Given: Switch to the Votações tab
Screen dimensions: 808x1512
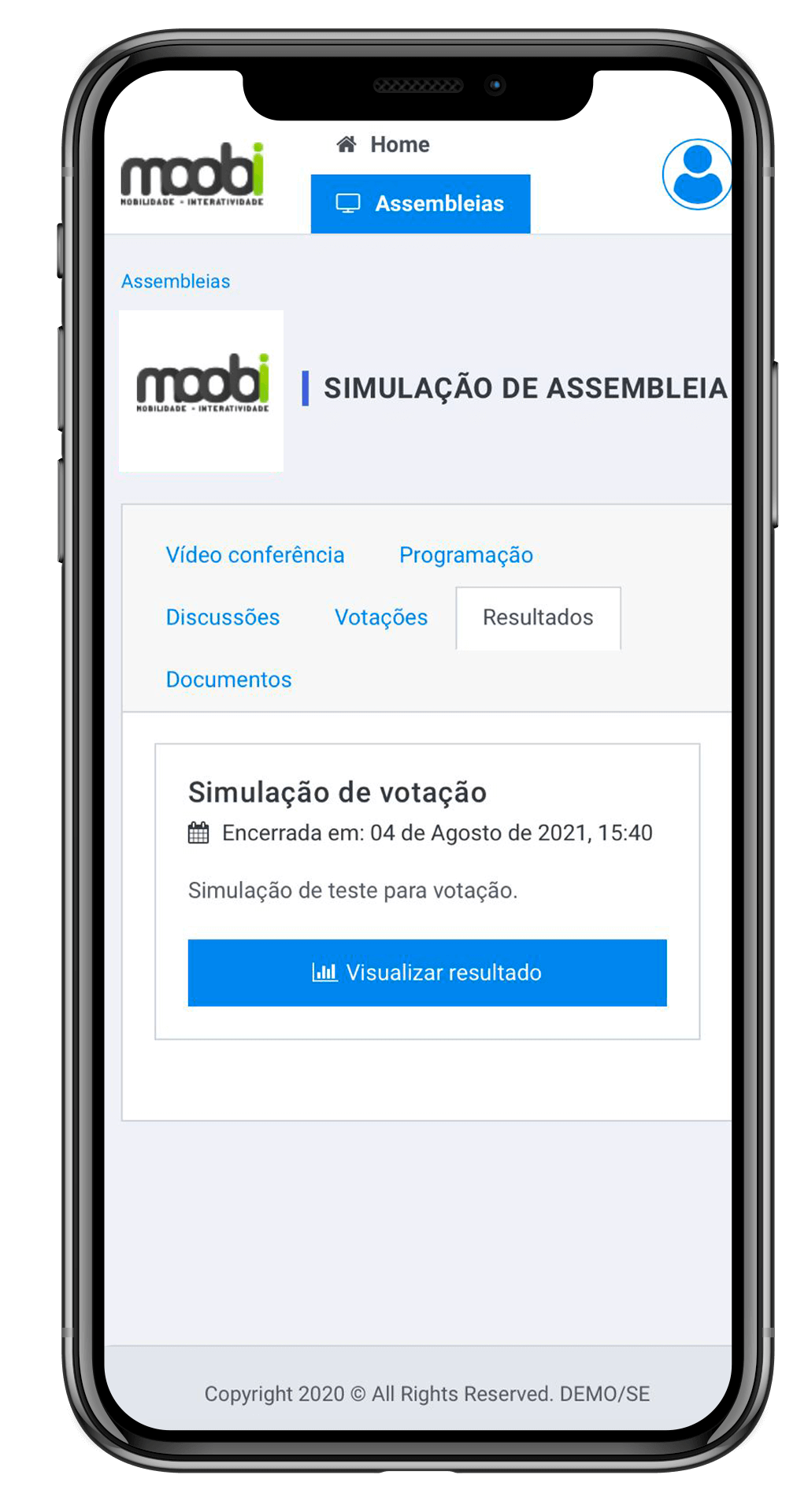Looking at the screenshot, I should (x=381, y=617).
